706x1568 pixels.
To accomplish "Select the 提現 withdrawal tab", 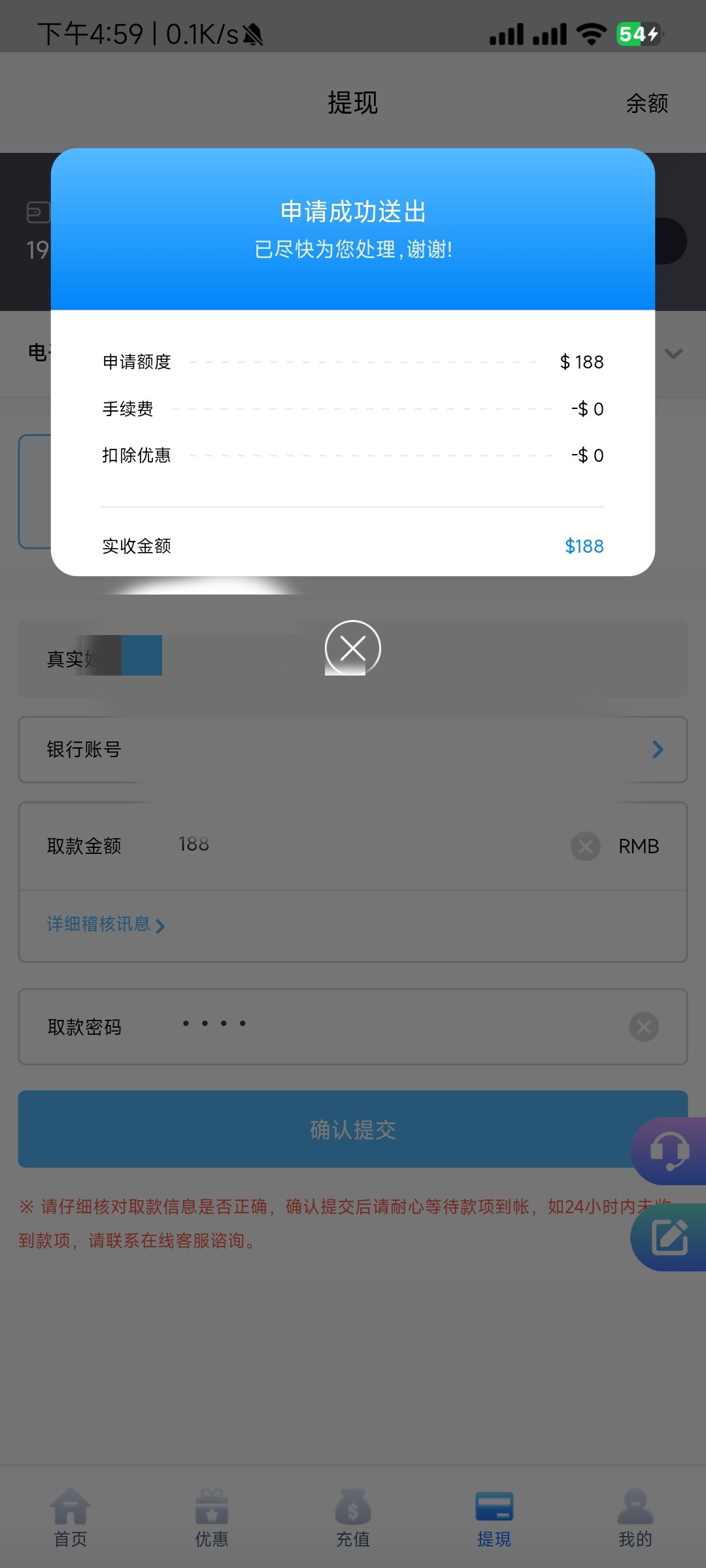I will (x=494, y=1517).
